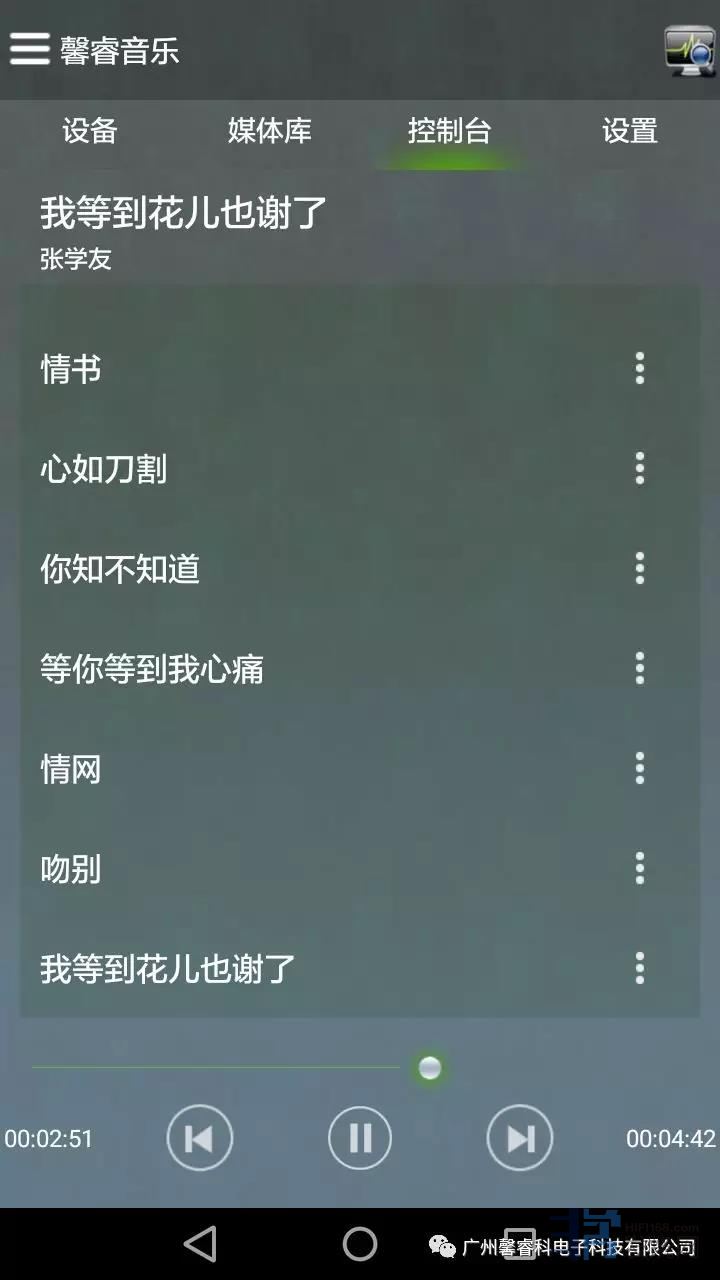The height and width of the screenshot is (1280, 720).
Task: Open the hamburger drawer menu
Action: pyautogui.click(x=30, y=49)
